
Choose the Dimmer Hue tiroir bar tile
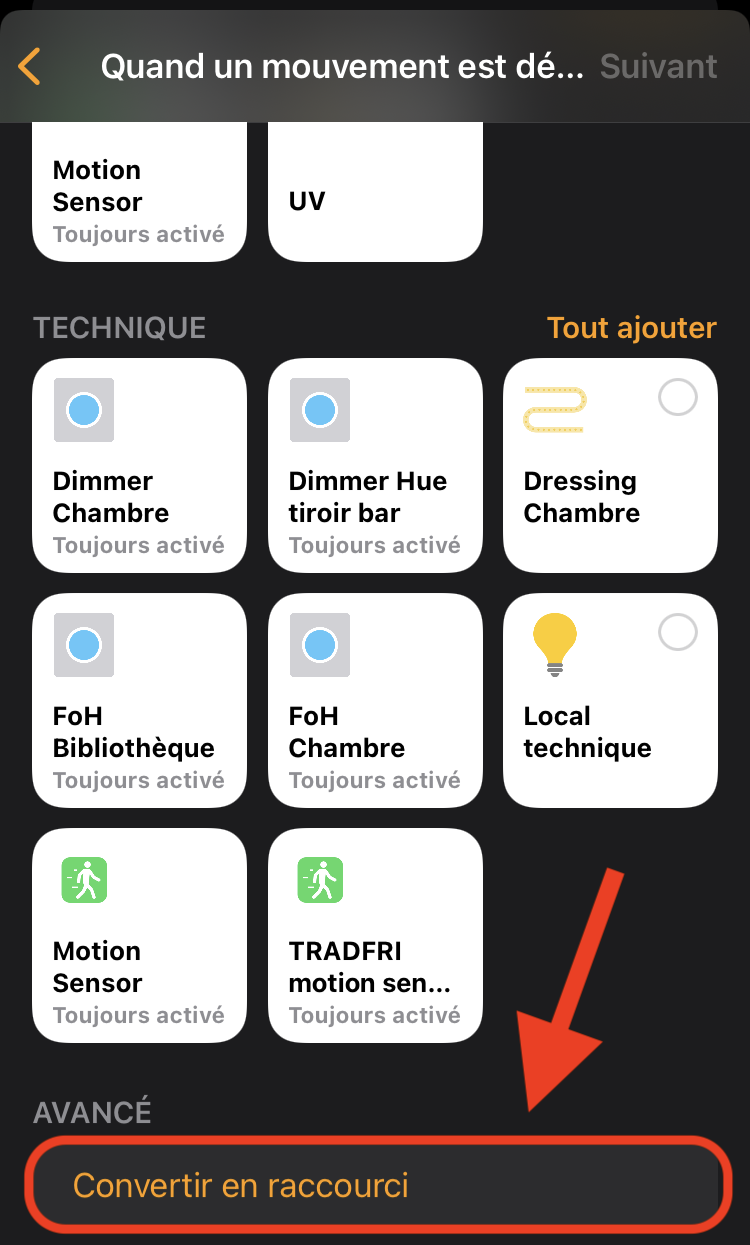[375, 465]
